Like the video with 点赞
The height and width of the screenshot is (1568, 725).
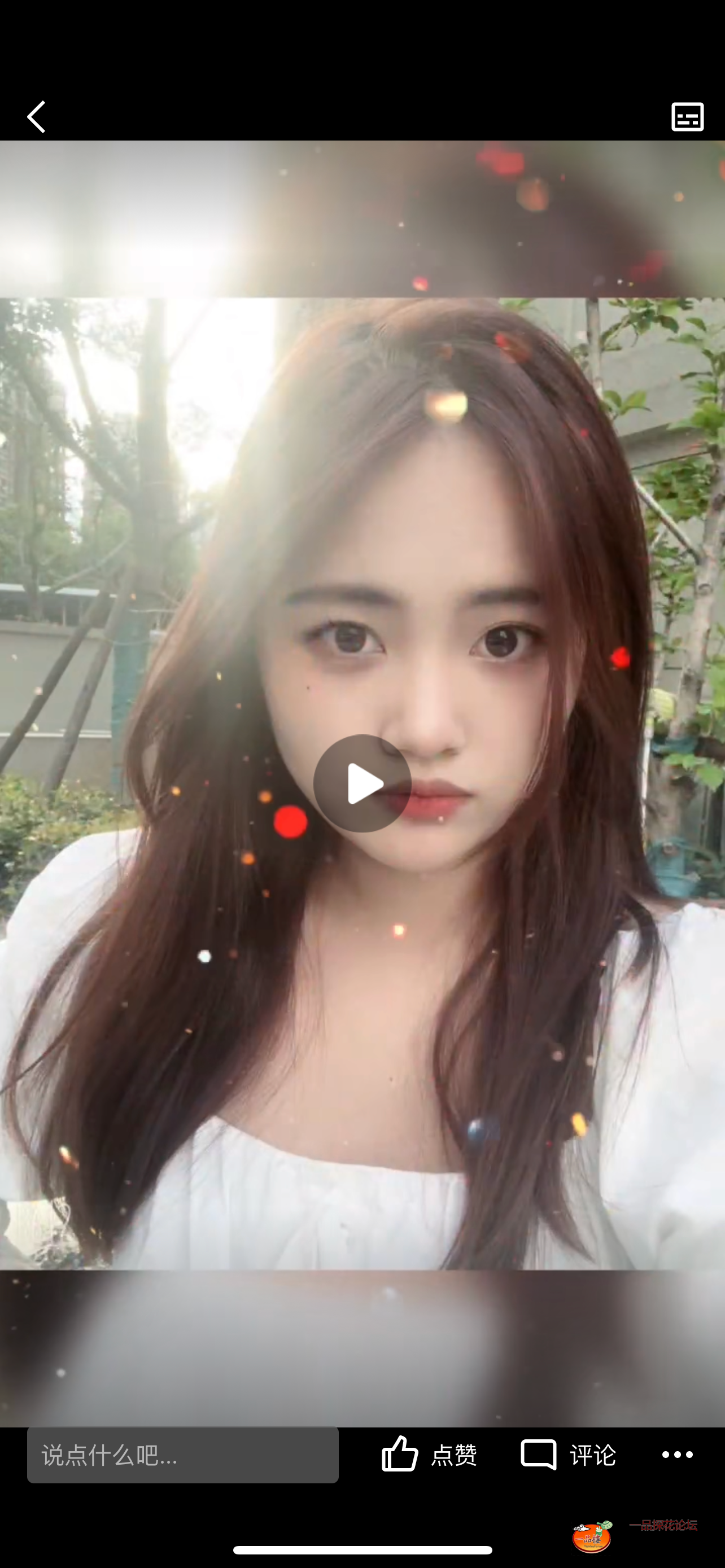[x=429, y=1455]
